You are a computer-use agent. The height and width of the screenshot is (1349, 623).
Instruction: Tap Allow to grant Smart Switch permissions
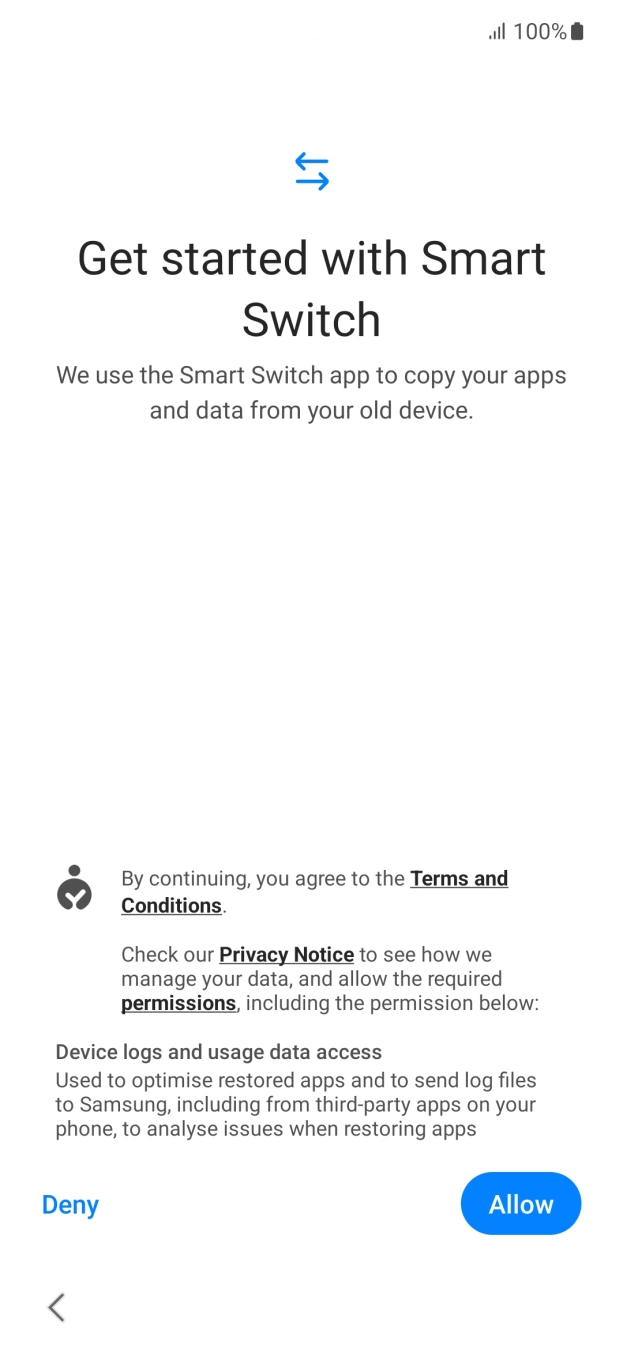520,1204
